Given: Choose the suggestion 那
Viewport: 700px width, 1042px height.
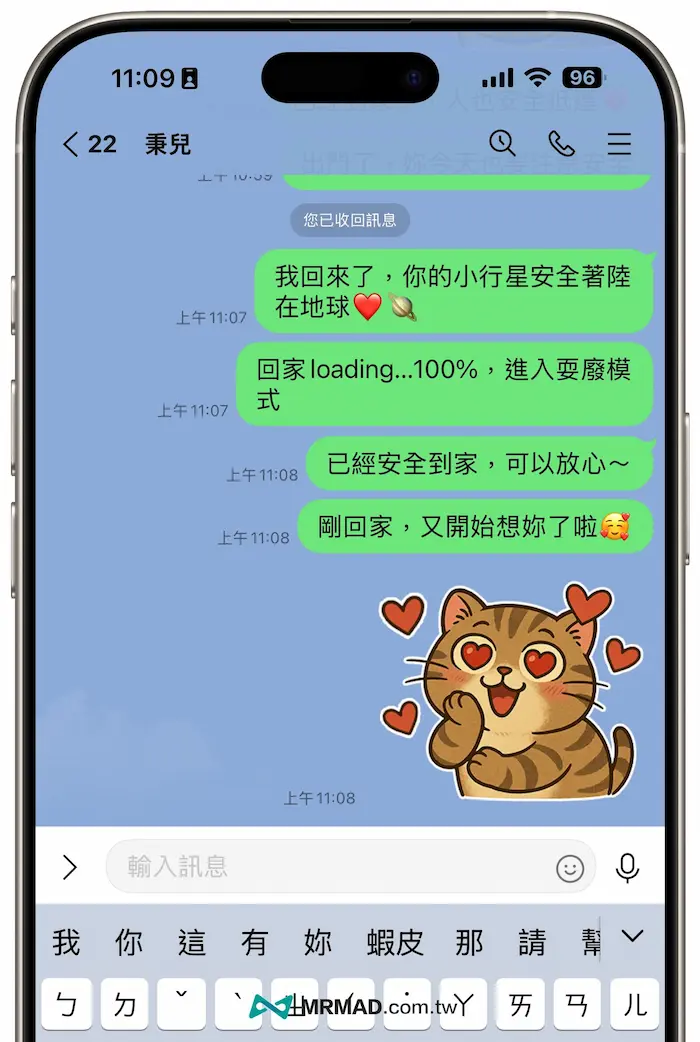Looking at the screenshot, I should point(469,942).
